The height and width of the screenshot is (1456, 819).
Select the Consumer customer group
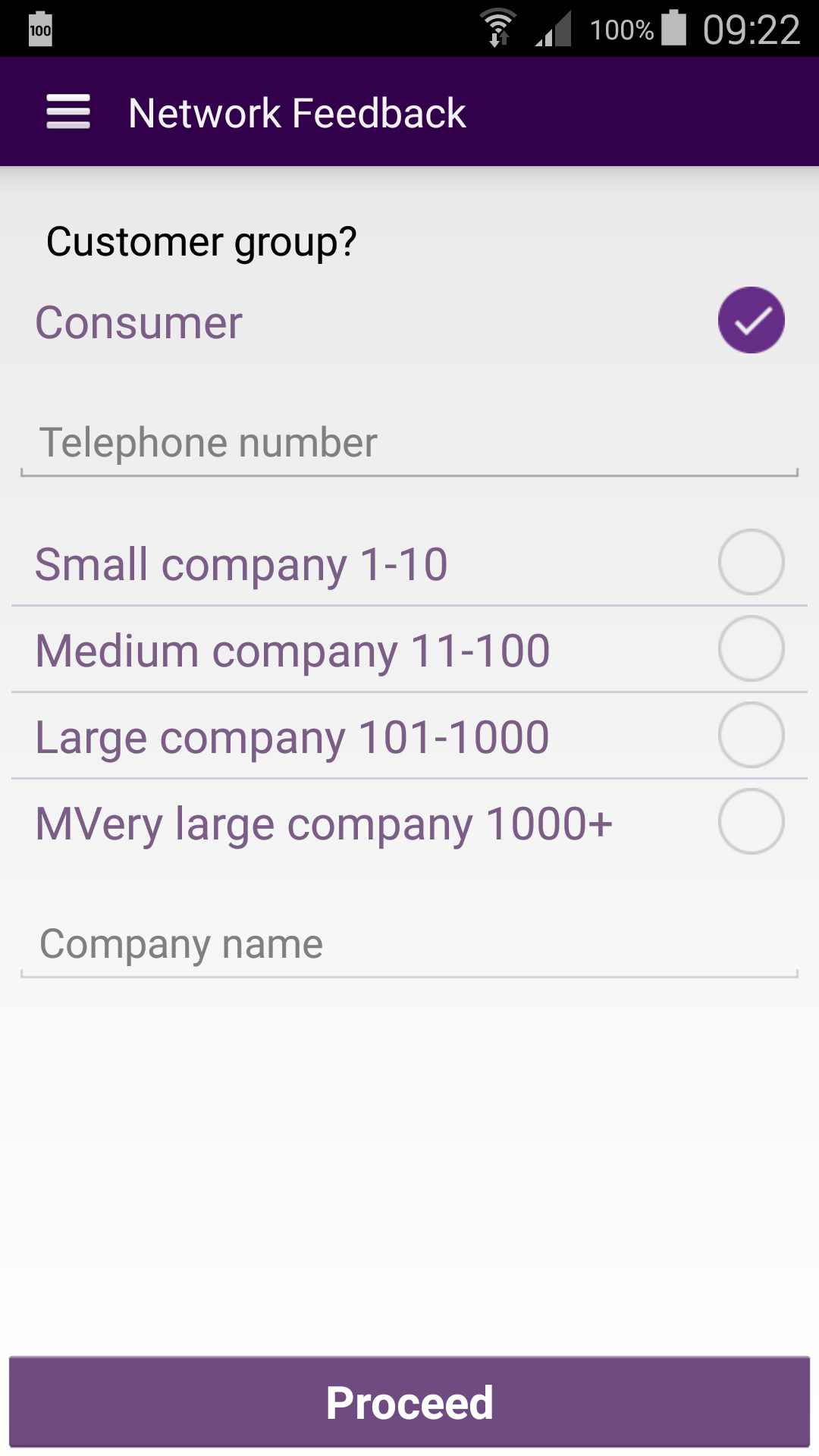coord(750,320)
